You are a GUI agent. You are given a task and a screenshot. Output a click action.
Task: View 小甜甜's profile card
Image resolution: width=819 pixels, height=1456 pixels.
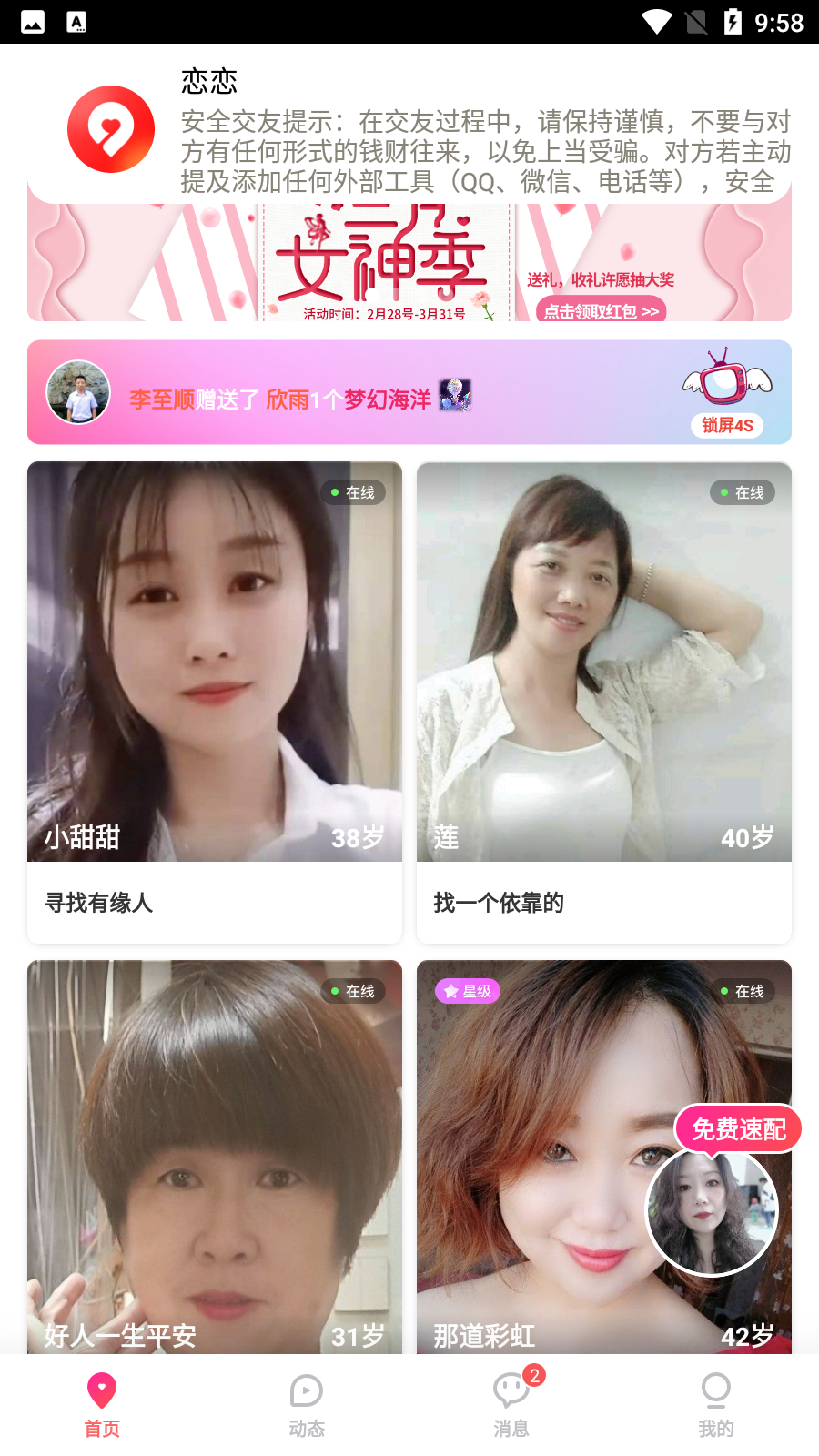point(215,701)
